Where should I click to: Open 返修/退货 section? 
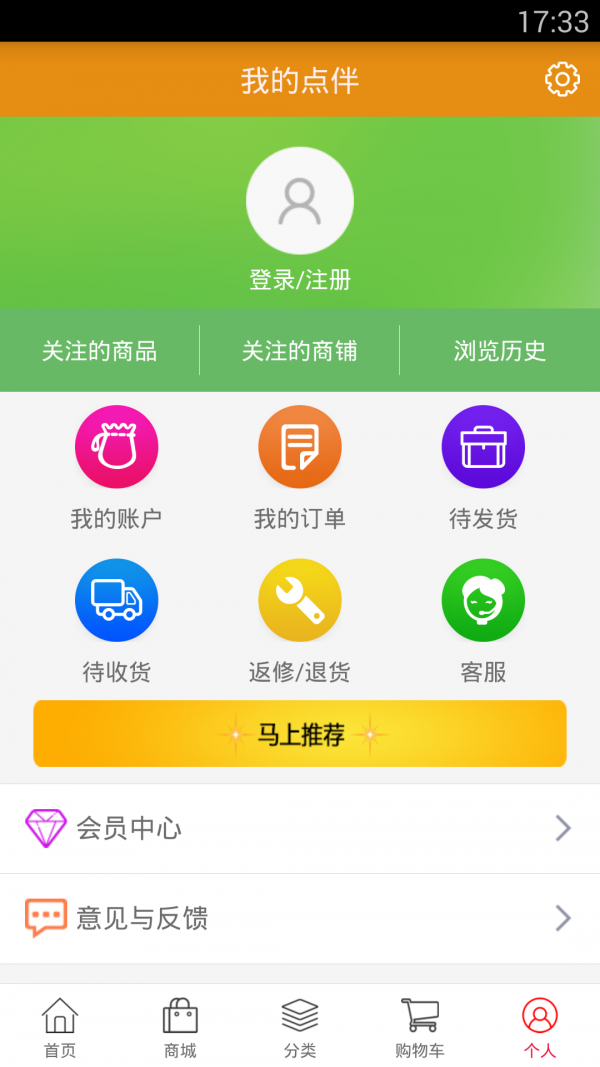(x=300, y=621)
